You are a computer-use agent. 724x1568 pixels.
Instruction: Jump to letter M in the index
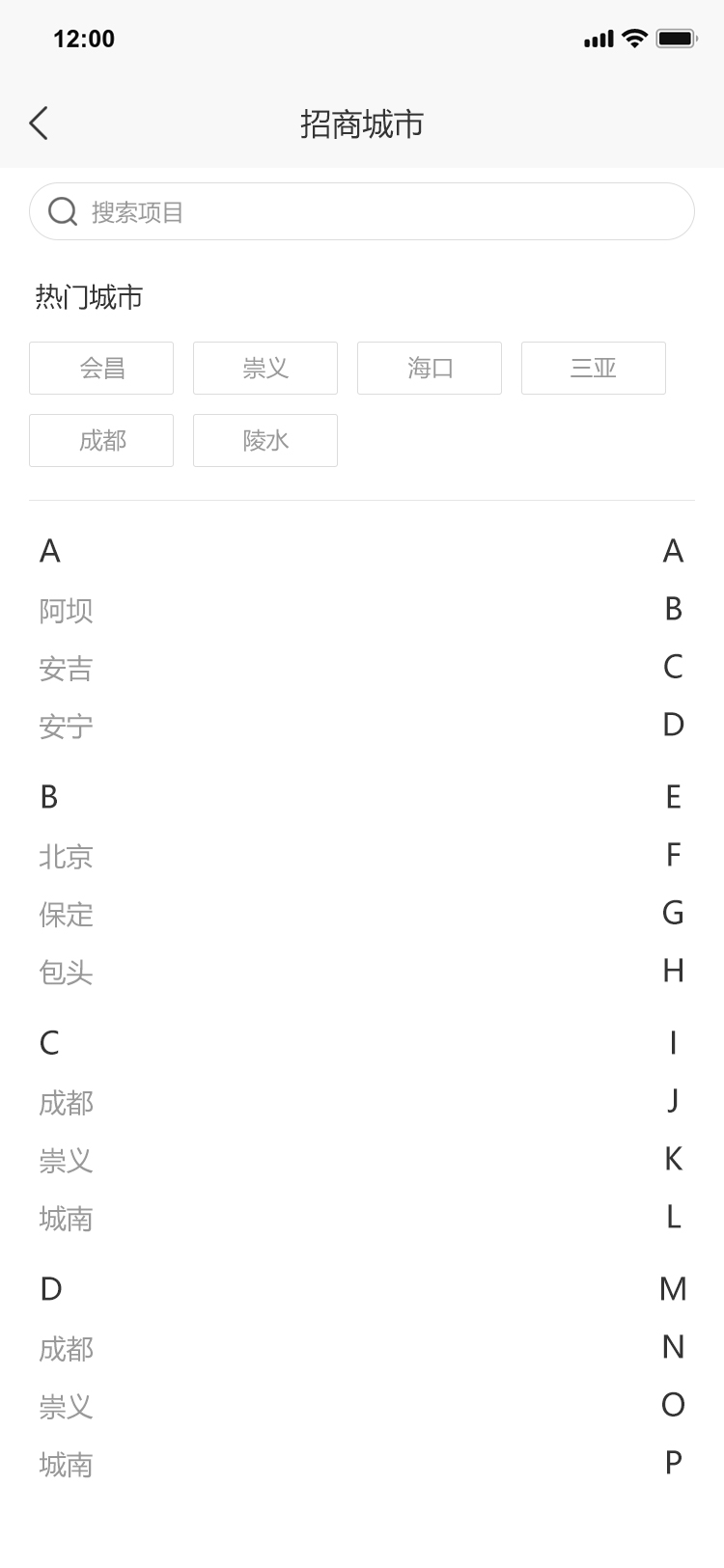click(x=673, y=1289)
